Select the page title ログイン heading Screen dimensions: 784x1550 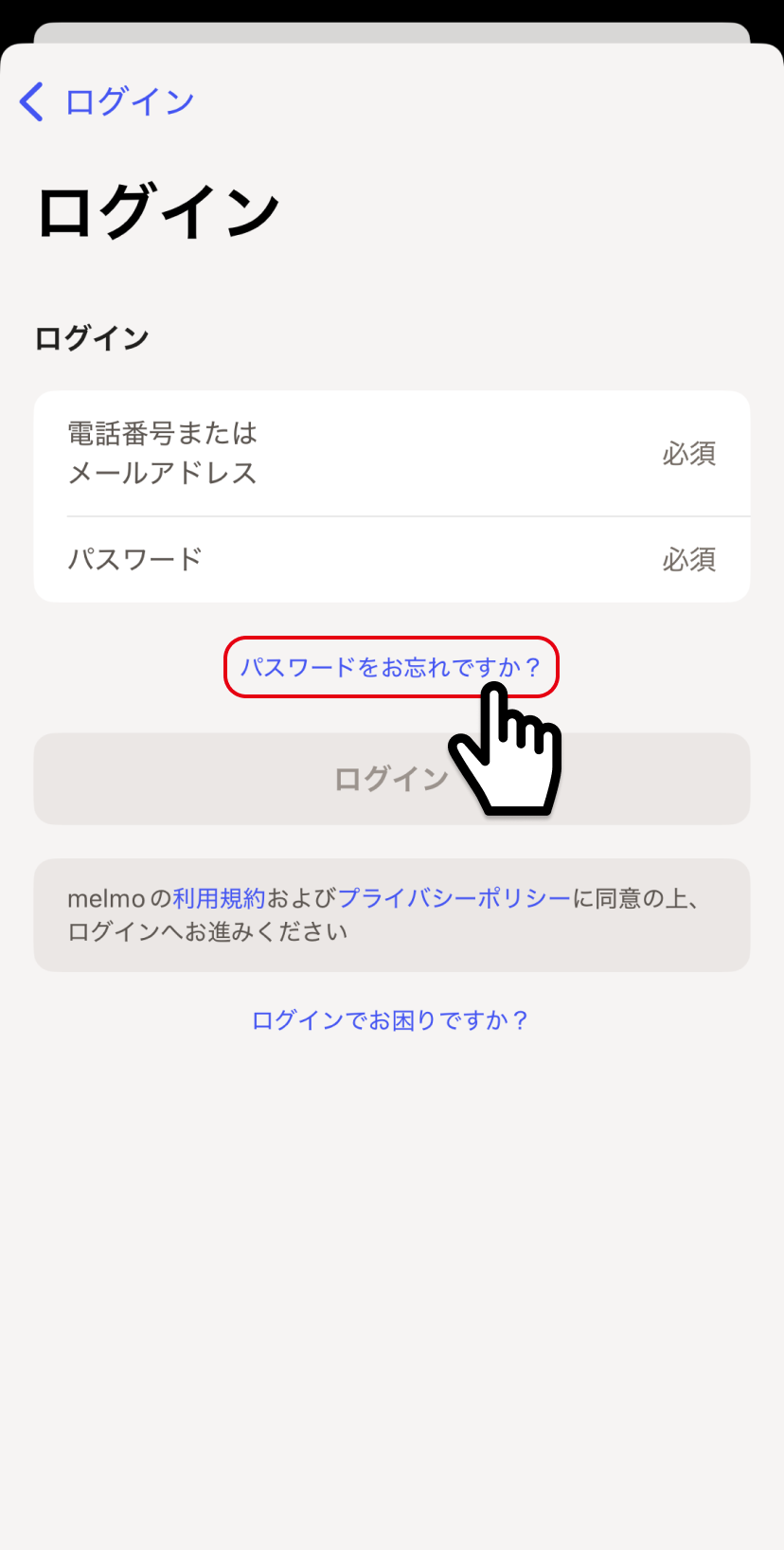[x=156, y=210]
